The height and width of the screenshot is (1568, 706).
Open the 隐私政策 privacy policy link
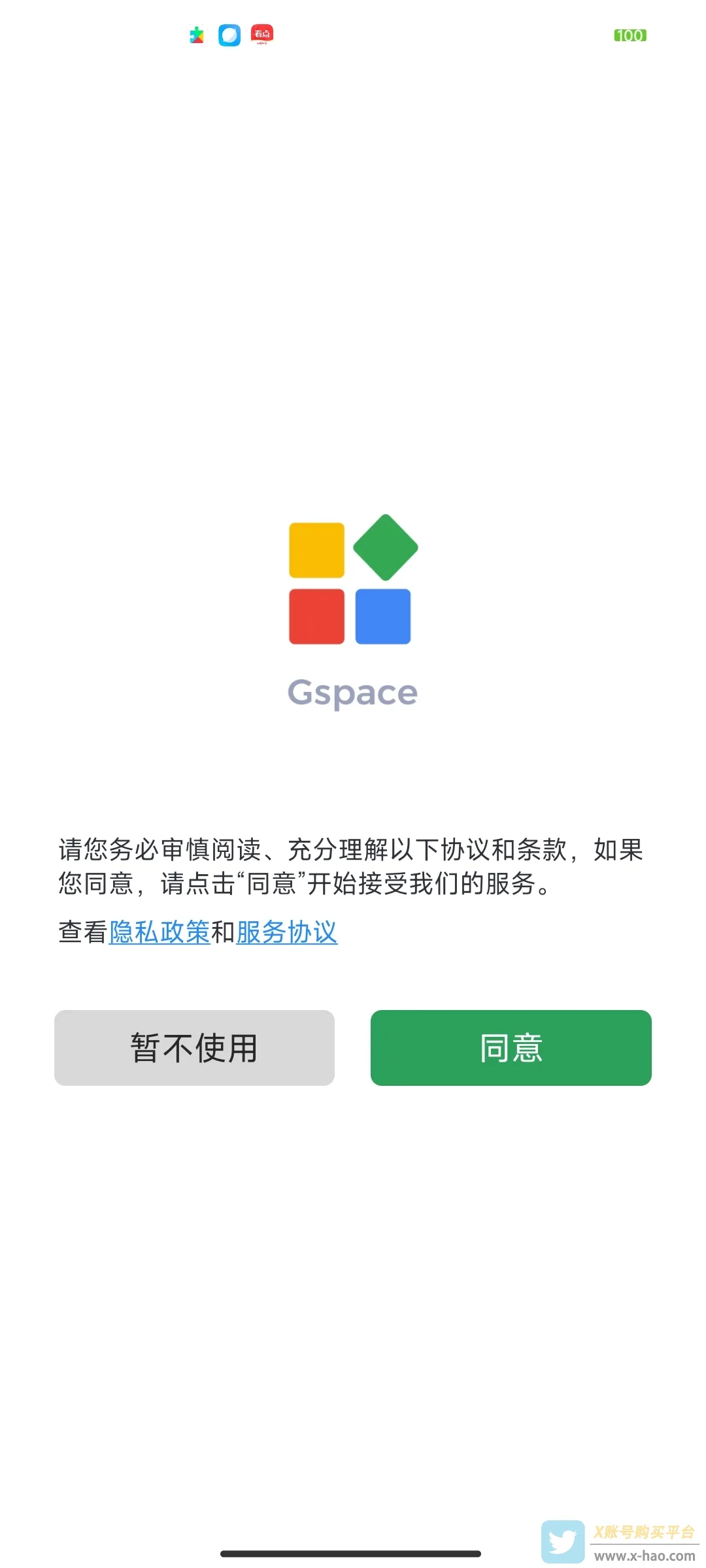click(x=160, y=932)
